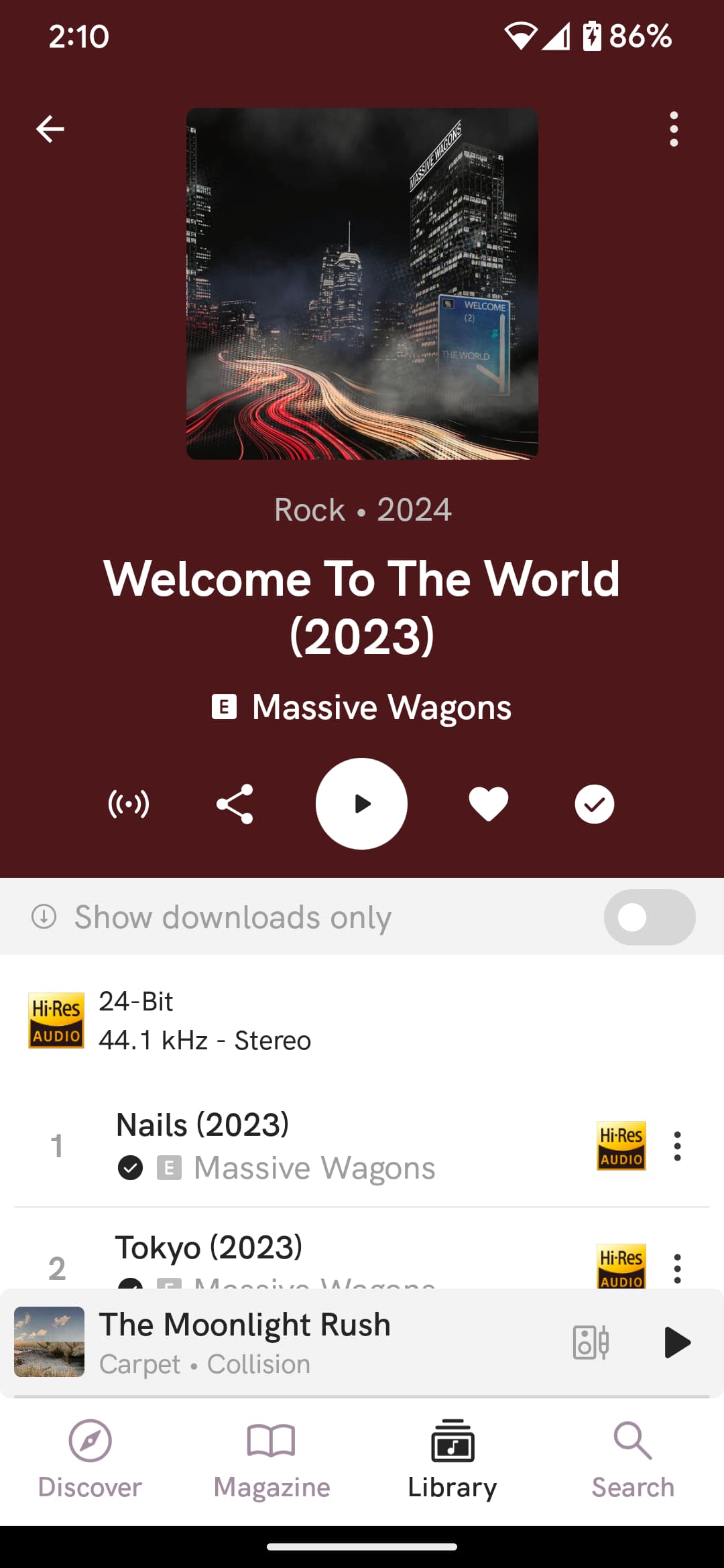Switch to the Discover tab
This screenshot has height=1568, width=724.
point(90,1459)
